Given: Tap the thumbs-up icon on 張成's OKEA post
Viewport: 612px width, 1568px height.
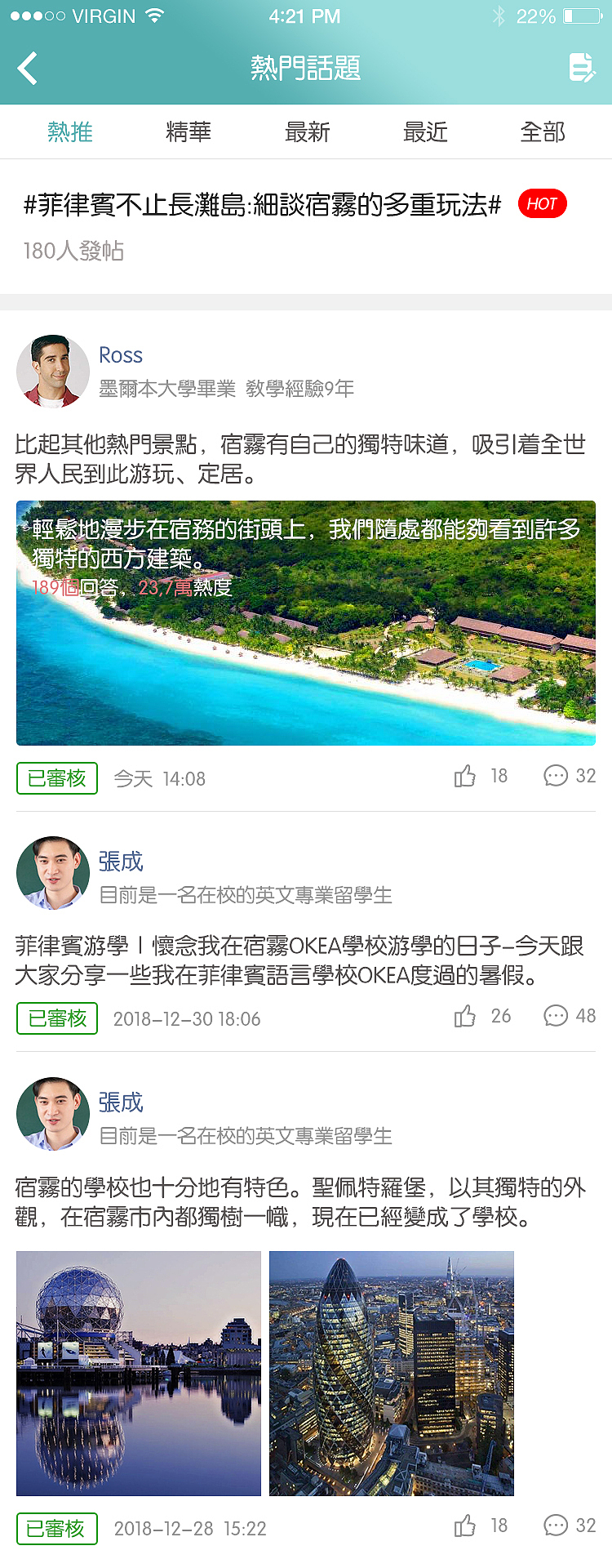Looking at the screenshot, I should click(465, 1016).
